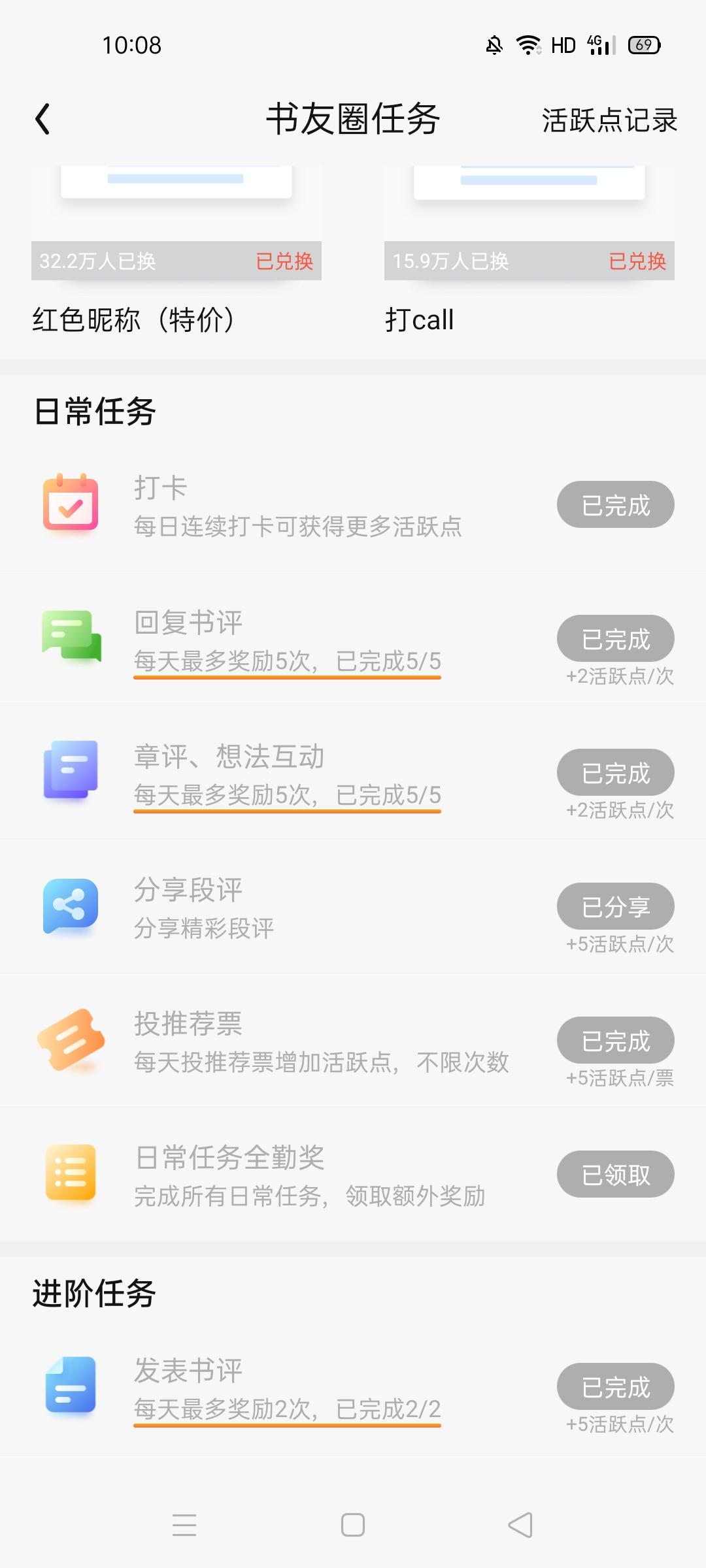This screenshot has height=1568, width=706.
Task: Open the 红色昵称（特价） reward card
Action: pos(176,252)
